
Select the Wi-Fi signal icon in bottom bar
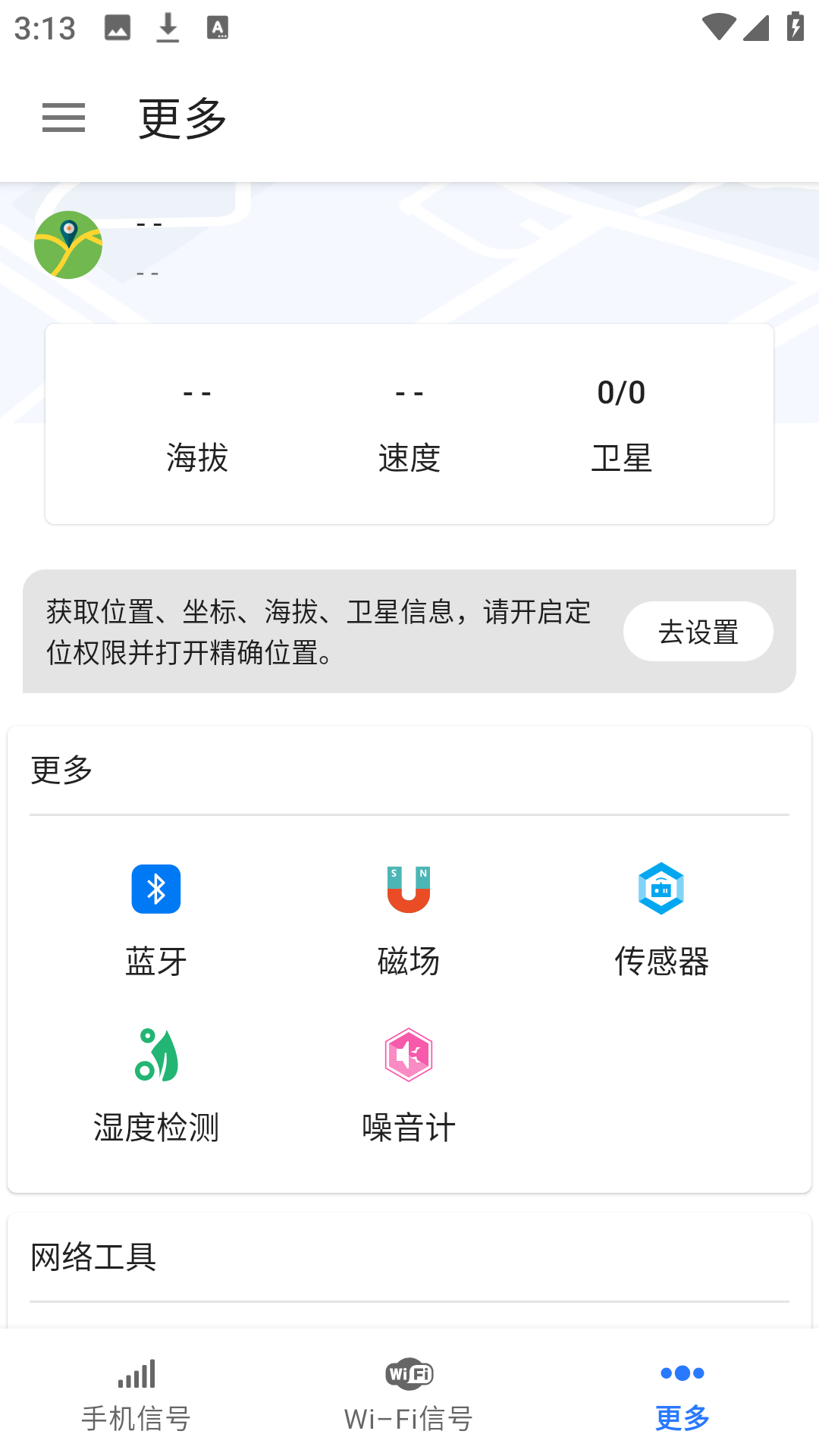[x=409, y=1374]
